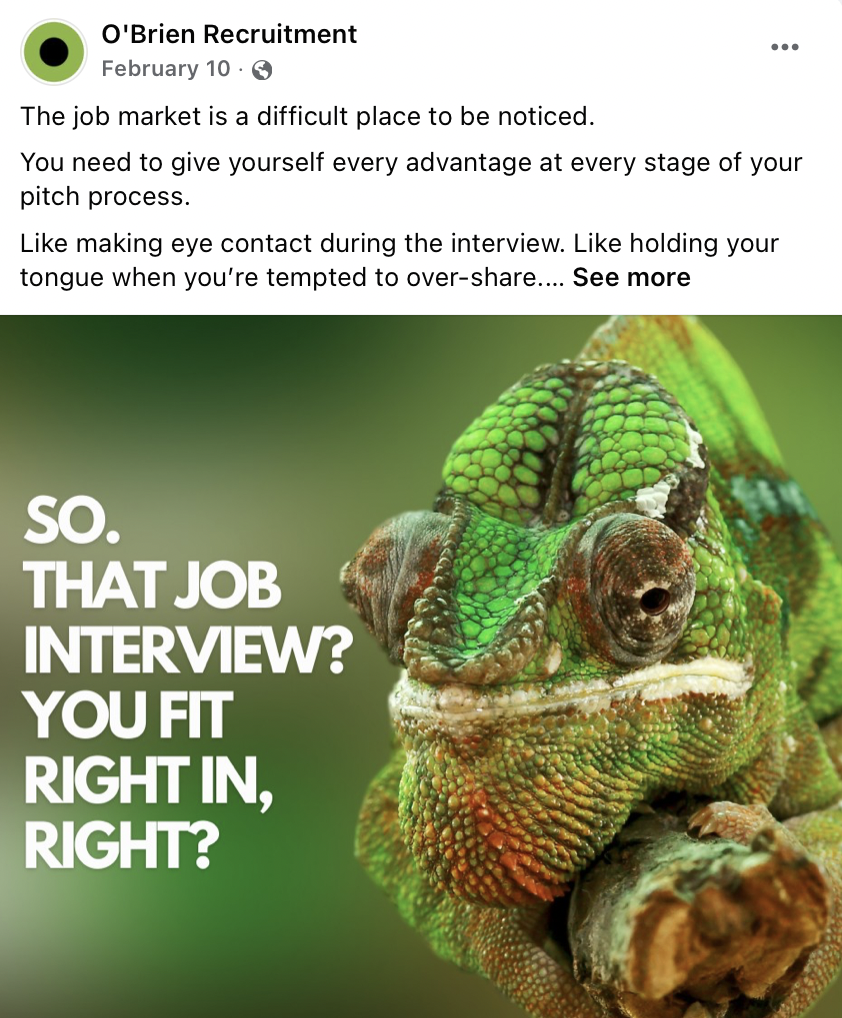Tap the February 10 post timestamp
Viewport: 842px width, 1018px height.
pyautogui.click(x=165, y=69)
